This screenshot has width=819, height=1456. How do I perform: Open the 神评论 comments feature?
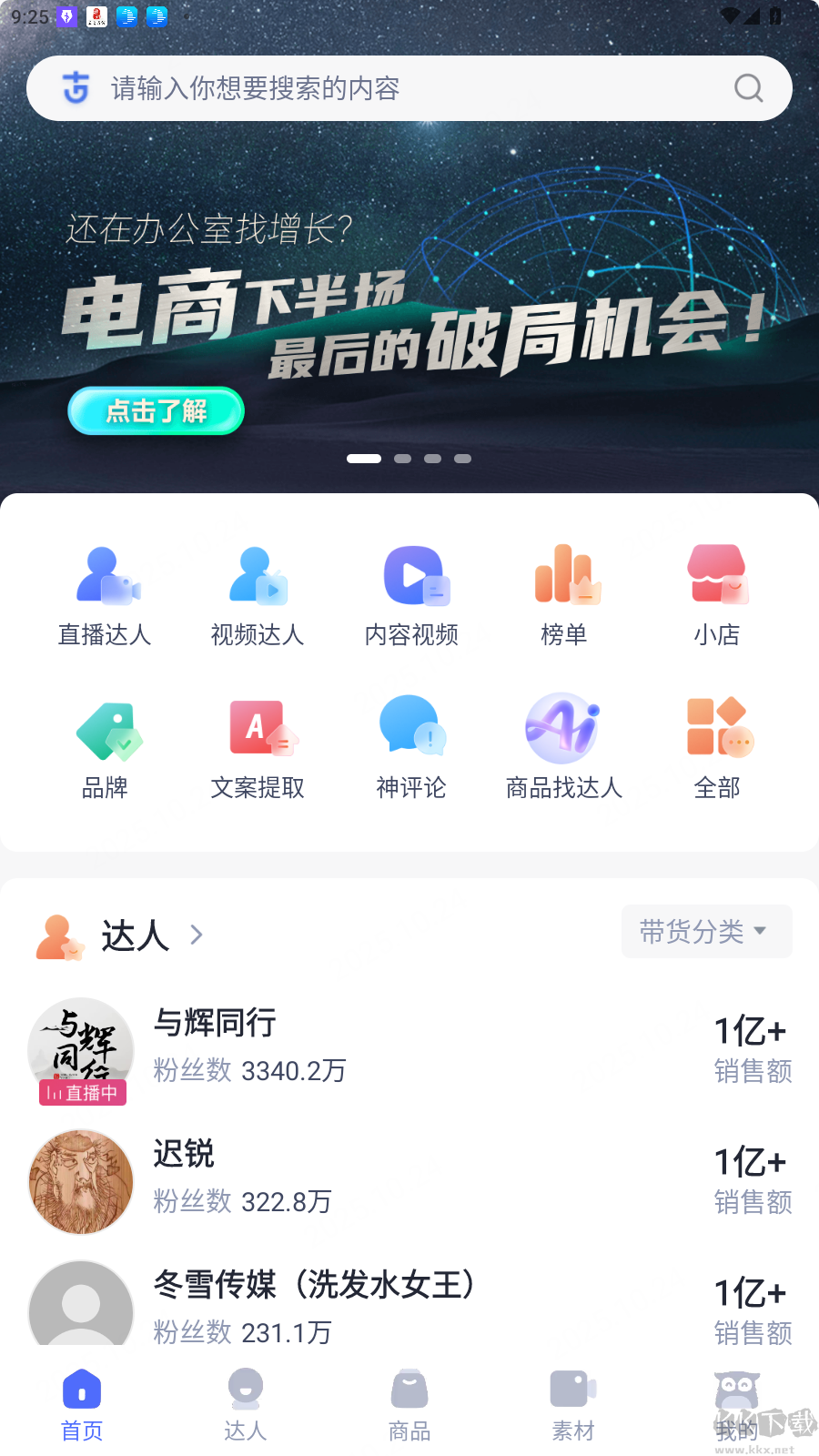(410, 746)
